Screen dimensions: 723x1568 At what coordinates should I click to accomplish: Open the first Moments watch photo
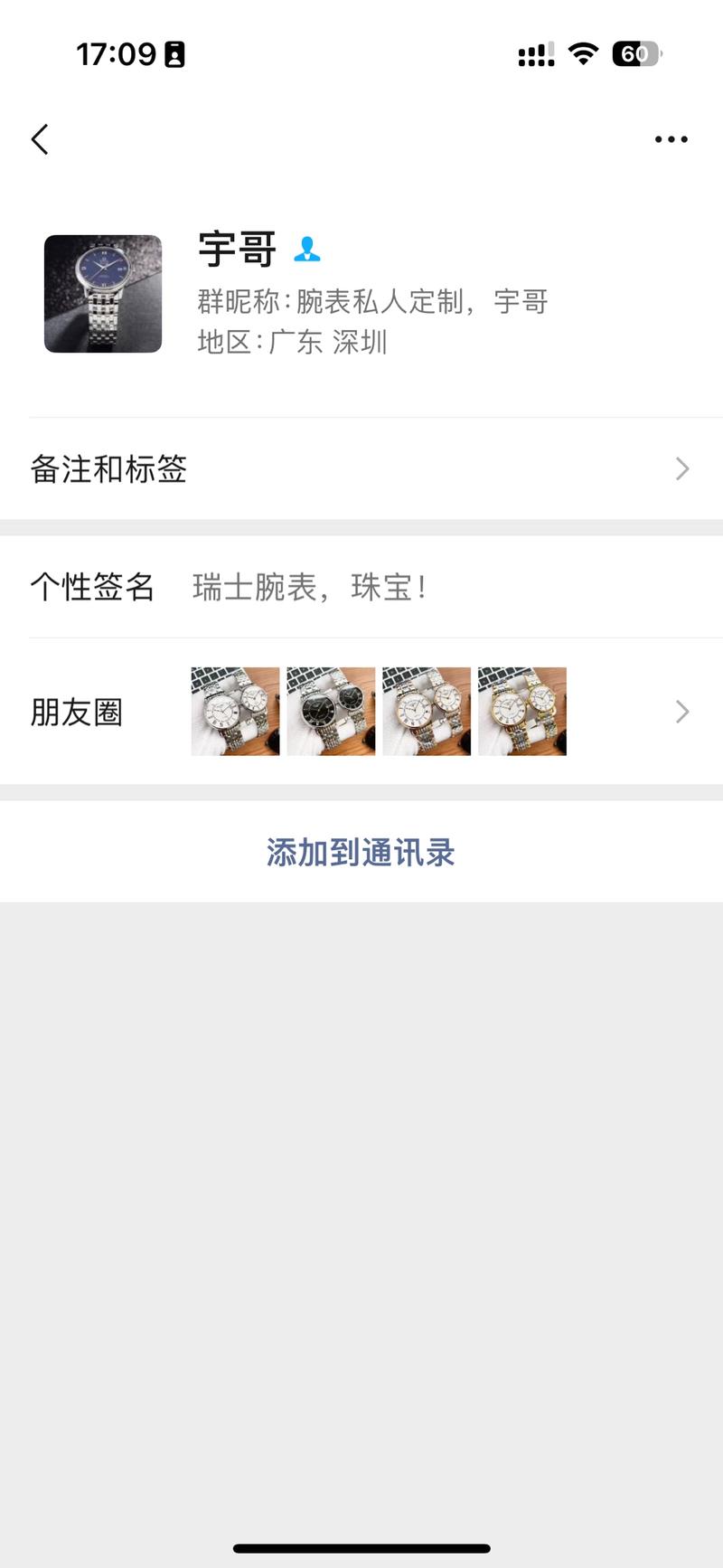[x=235, y=712]
